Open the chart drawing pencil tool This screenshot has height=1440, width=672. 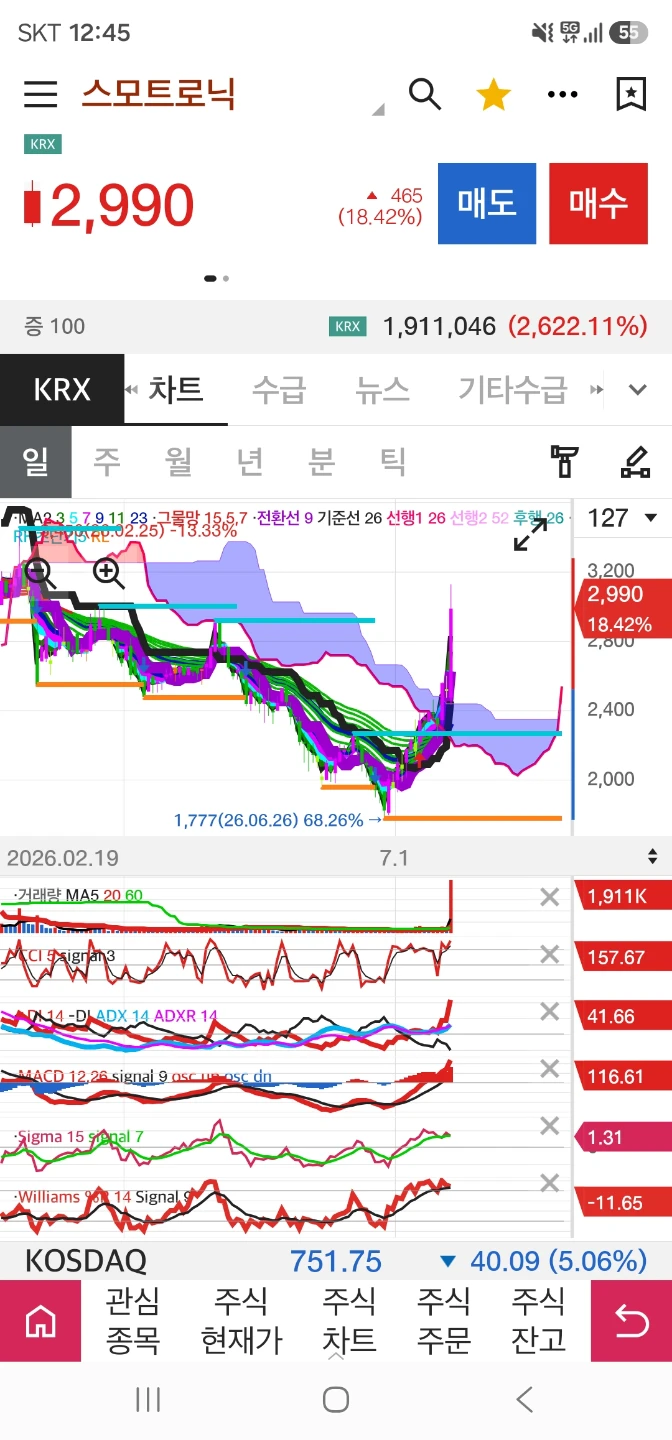tap(635, 462)
